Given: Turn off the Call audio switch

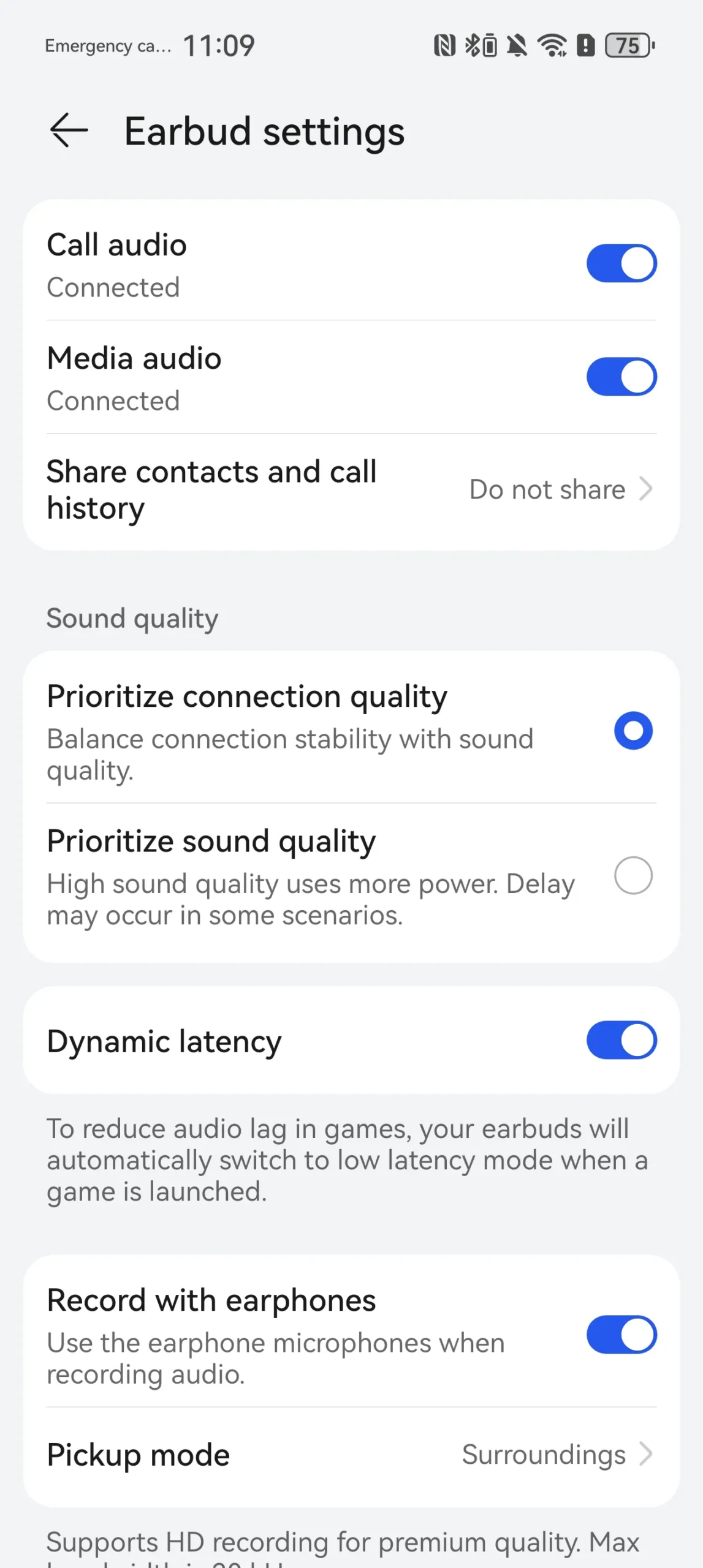Looking at the screenshot, I should [621, 264].
